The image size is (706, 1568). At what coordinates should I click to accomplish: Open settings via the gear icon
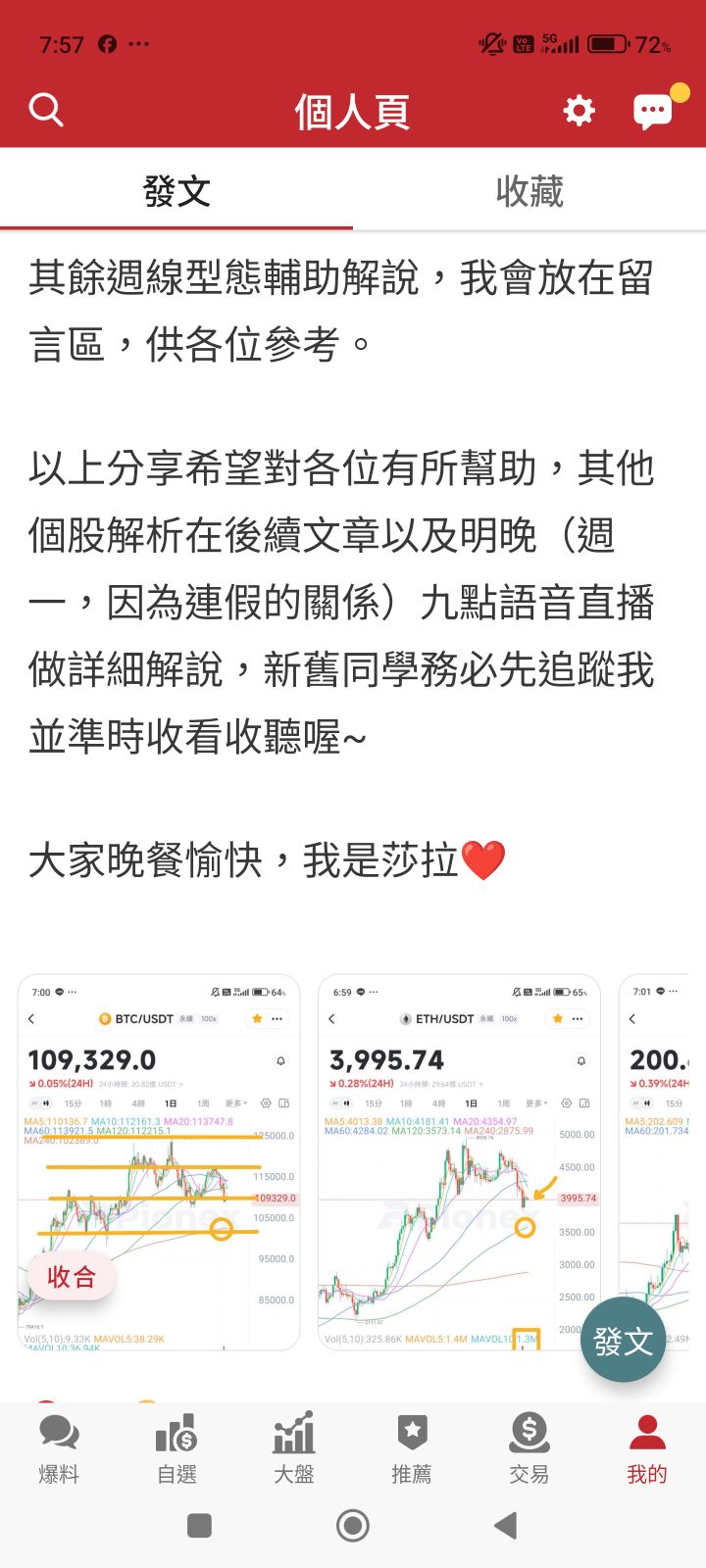pos(579,111)
